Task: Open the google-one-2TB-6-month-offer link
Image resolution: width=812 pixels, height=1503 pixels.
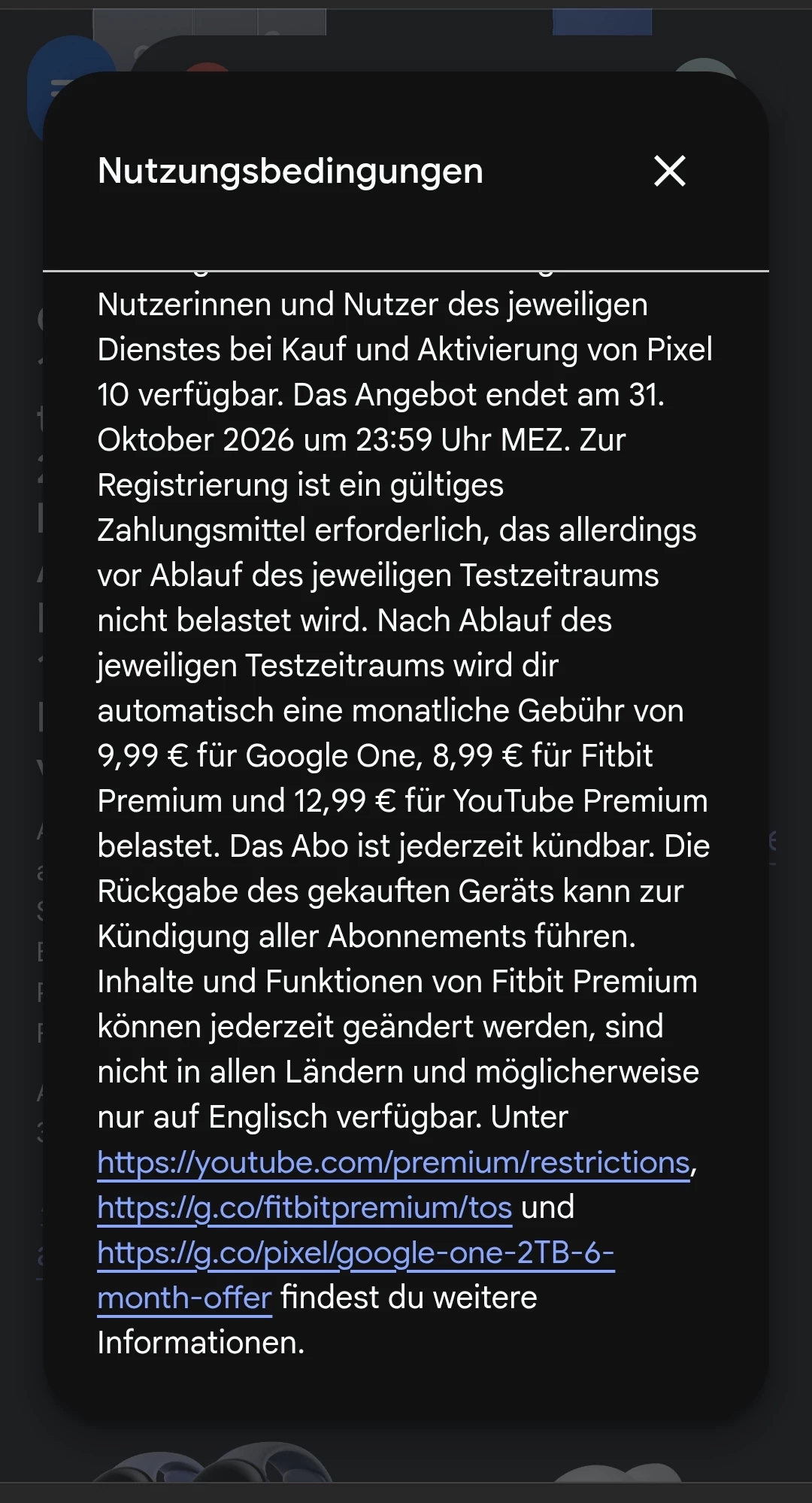Action: tap(356, 1253)
